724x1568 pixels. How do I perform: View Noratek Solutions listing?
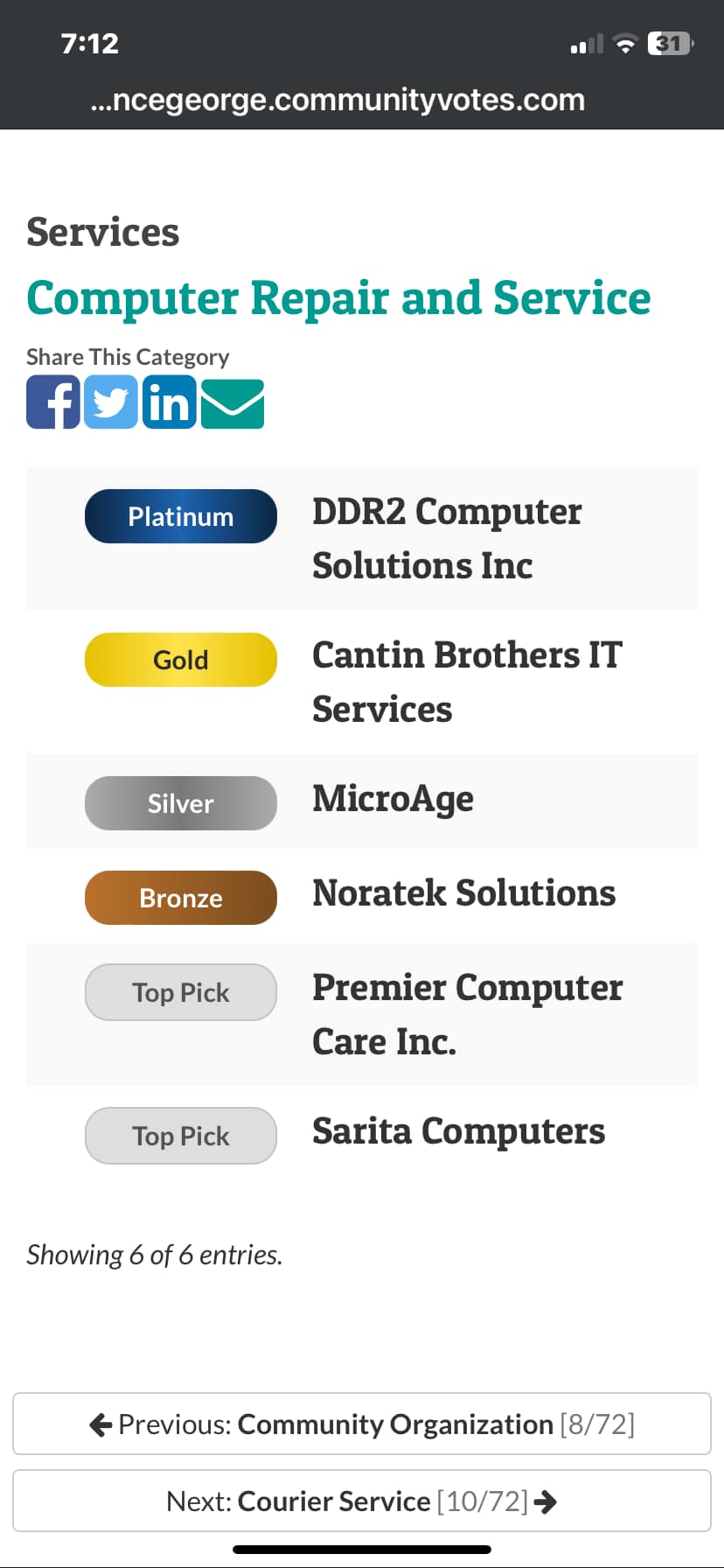(x=463, y=893)
